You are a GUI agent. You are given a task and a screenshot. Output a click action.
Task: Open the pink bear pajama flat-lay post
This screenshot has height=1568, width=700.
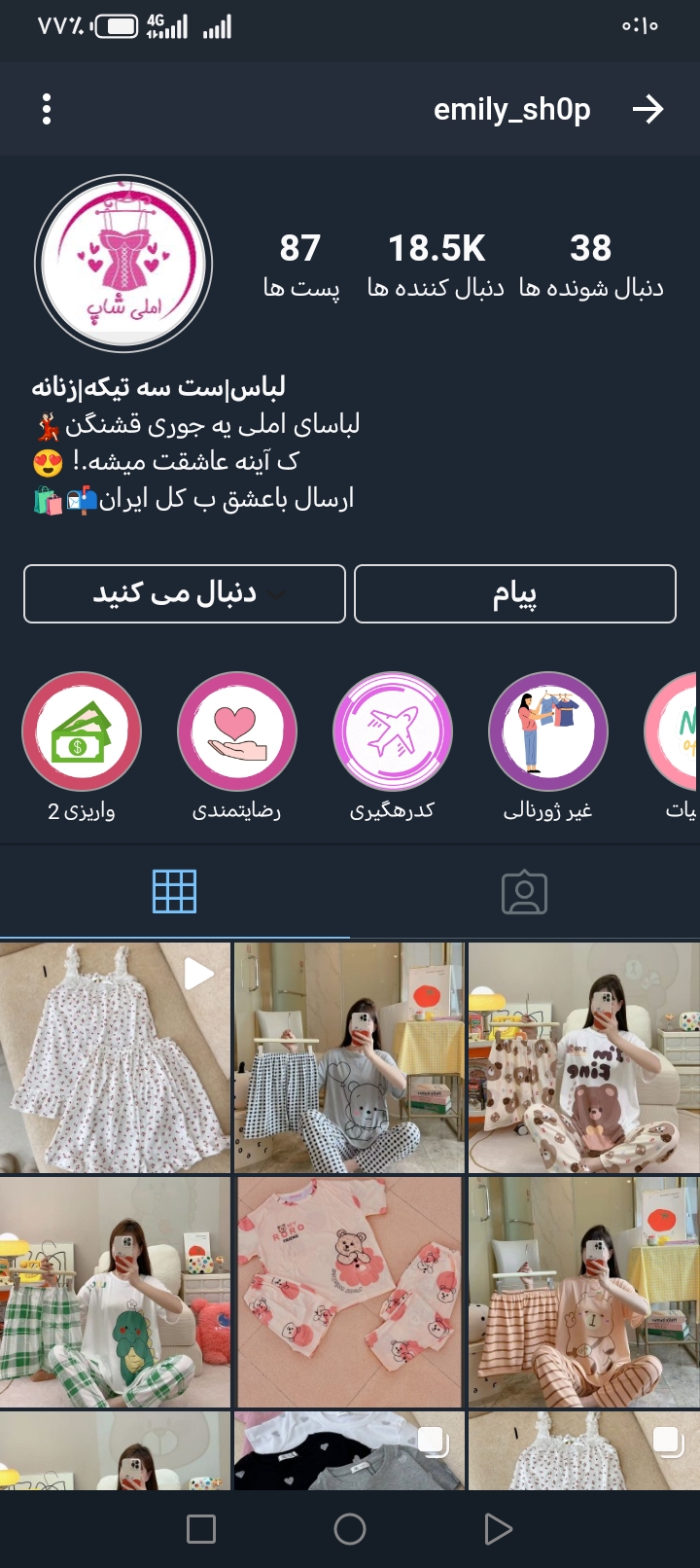click(349, 1292)
